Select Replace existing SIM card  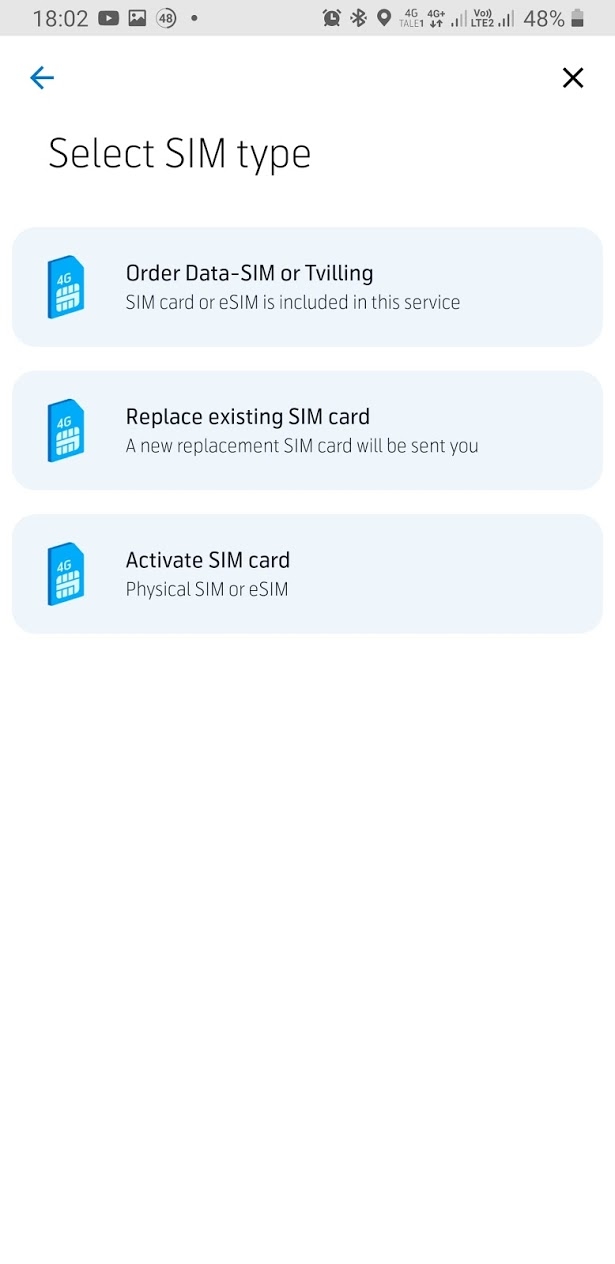[307, 430]
